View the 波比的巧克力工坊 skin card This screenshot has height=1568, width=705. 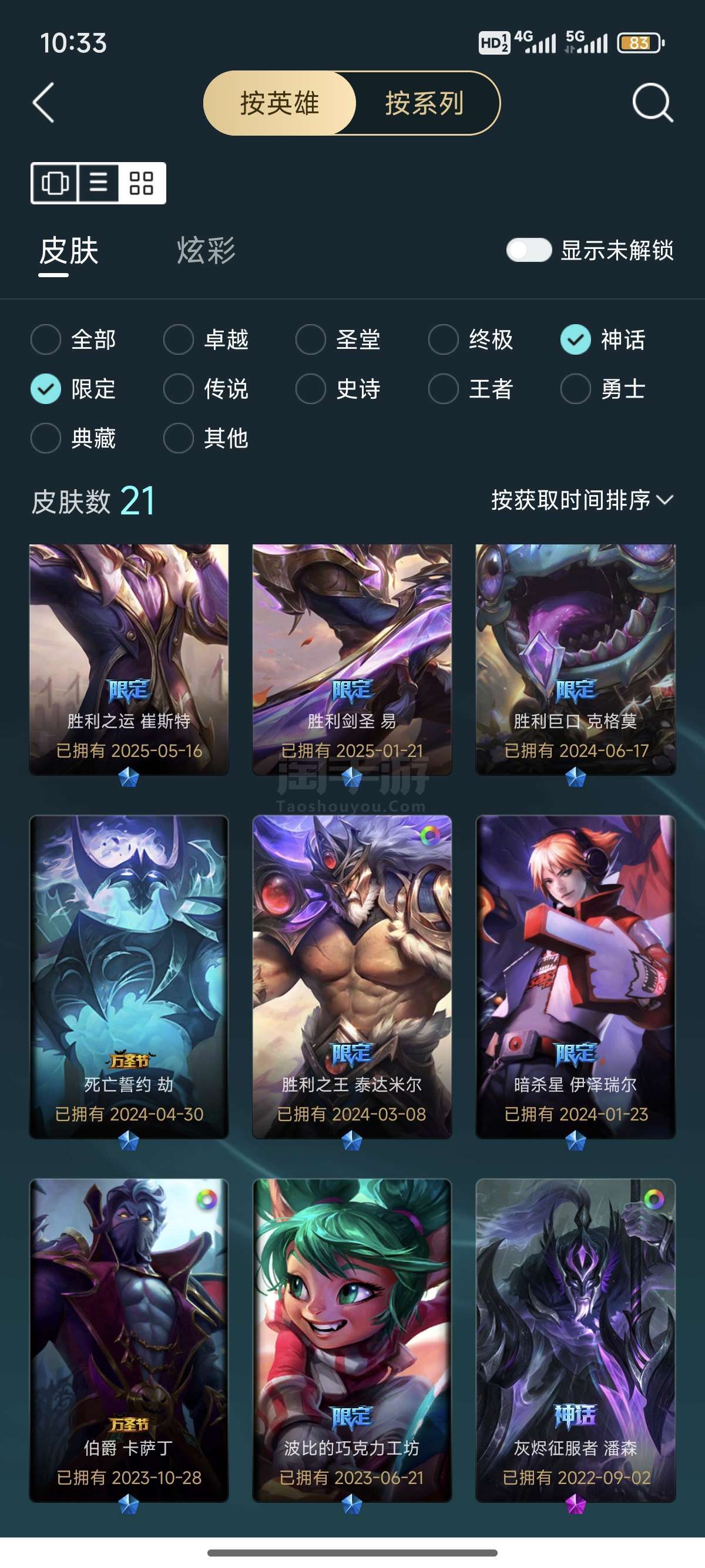(x=352, y=1340)
